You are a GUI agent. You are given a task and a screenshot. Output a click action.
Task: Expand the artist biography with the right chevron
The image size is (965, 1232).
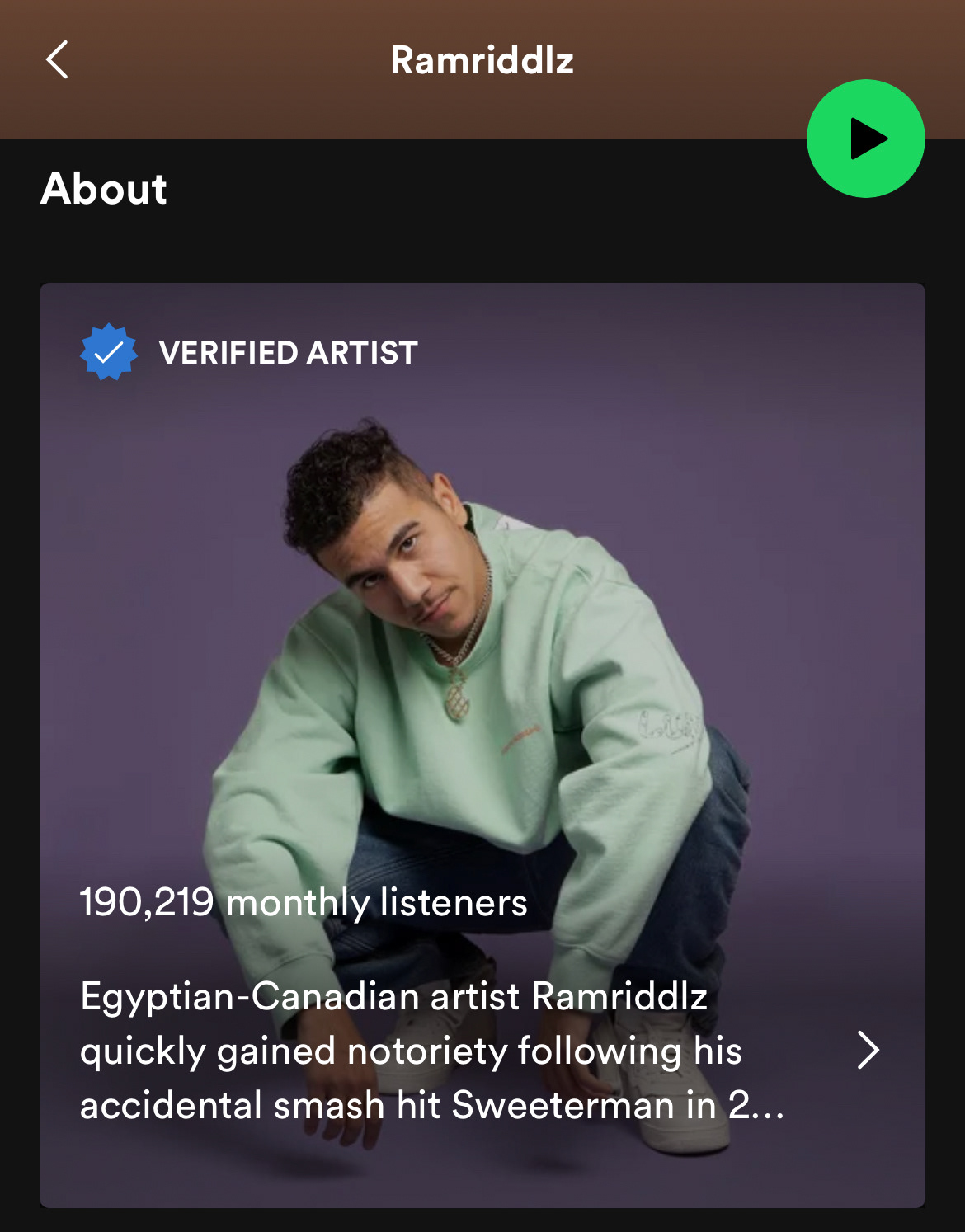(868, 1050)
